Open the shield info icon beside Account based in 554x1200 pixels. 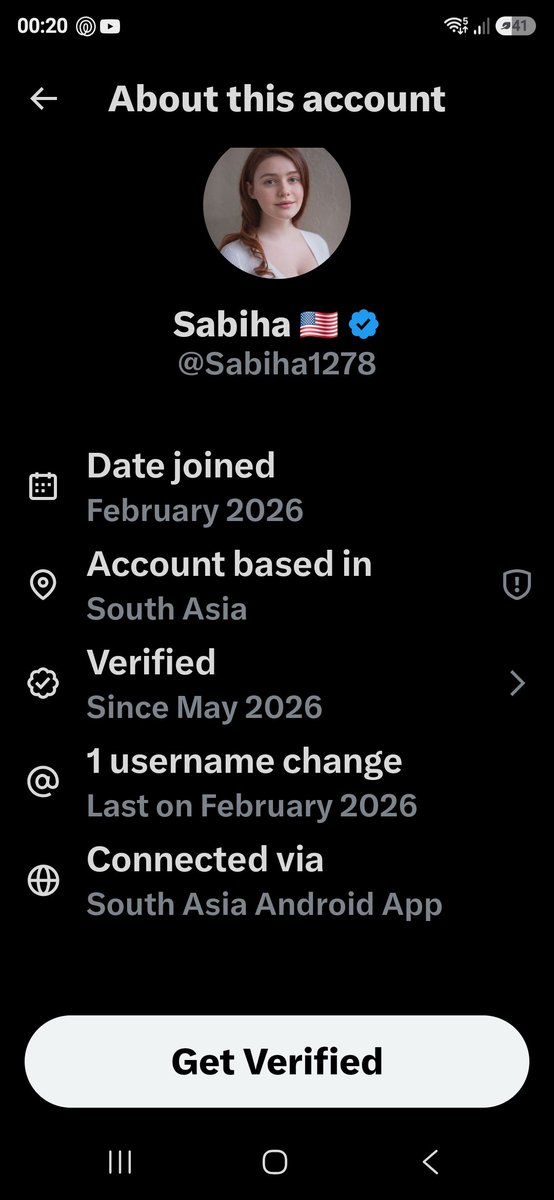coord(515,585)
